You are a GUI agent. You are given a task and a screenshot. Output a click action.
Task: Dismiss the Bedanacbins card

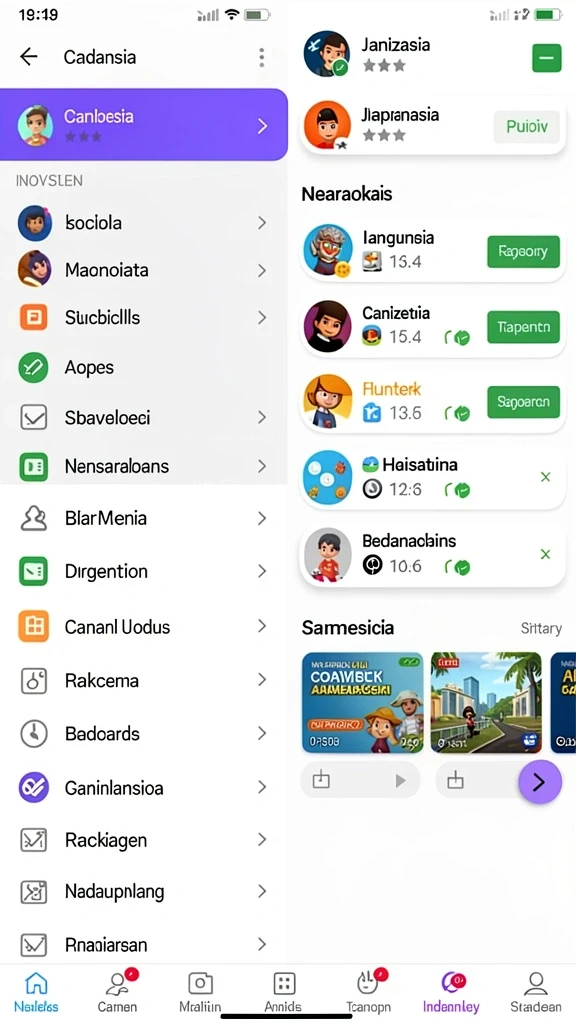(x=546, y=554)
